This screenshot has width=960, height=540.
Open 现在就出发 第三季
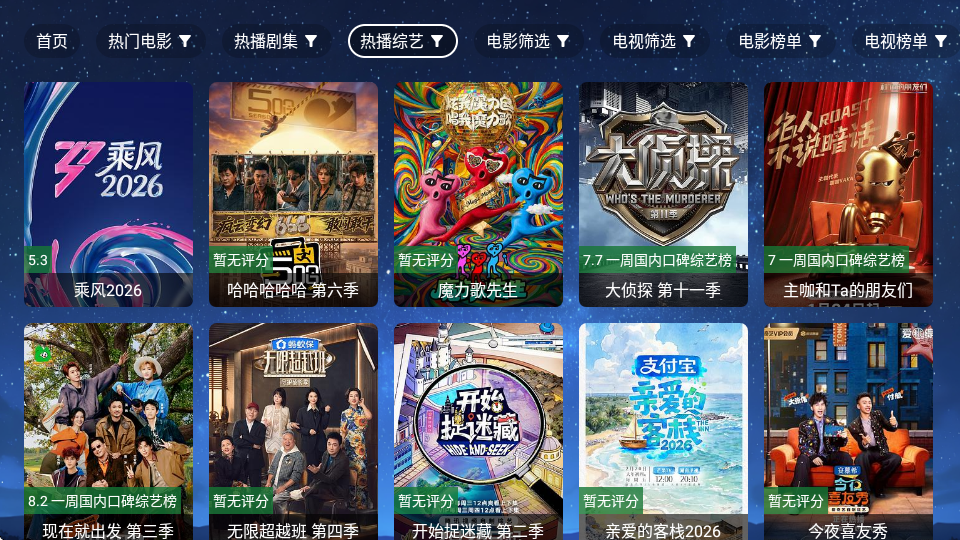coord(108,432)
